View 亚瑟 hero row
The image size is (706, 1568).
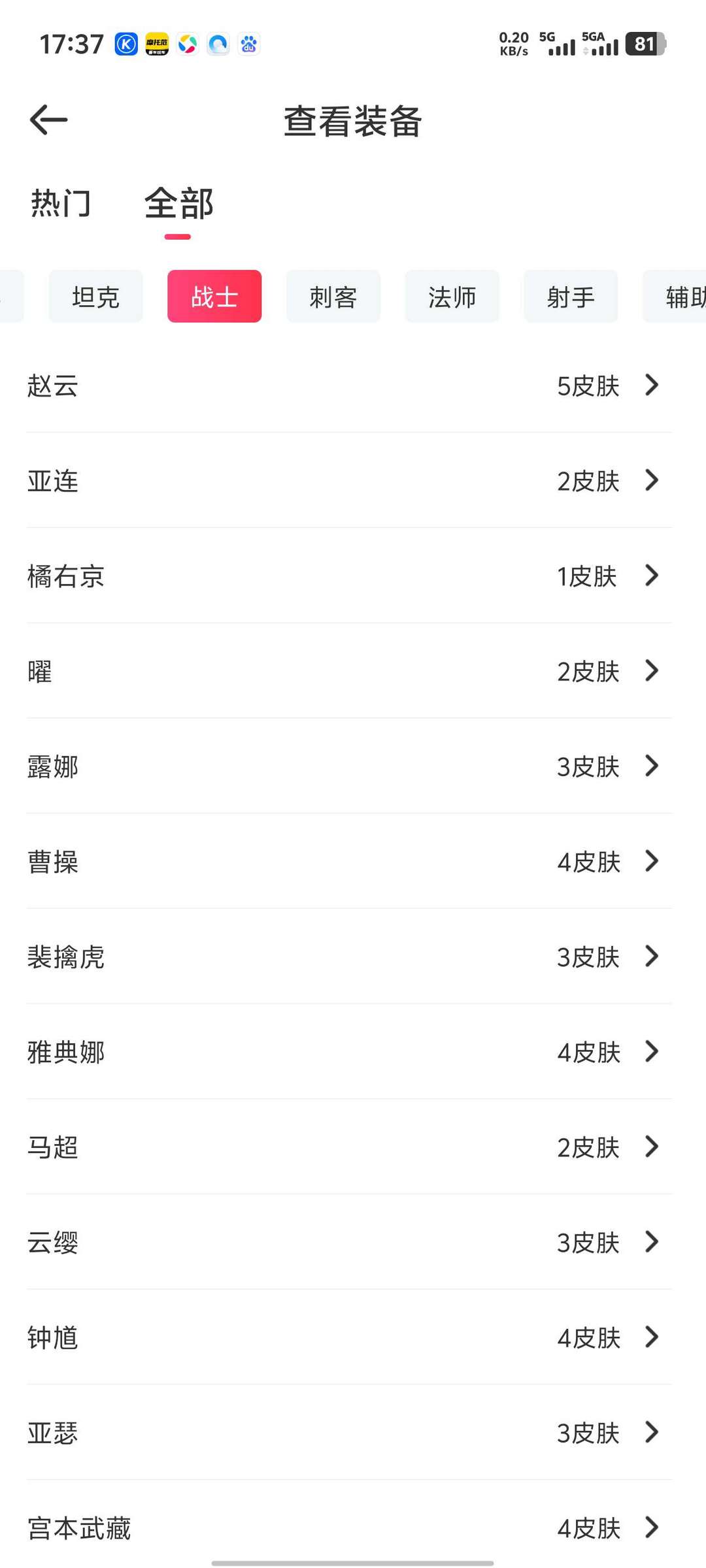(x=349, y=1433)
